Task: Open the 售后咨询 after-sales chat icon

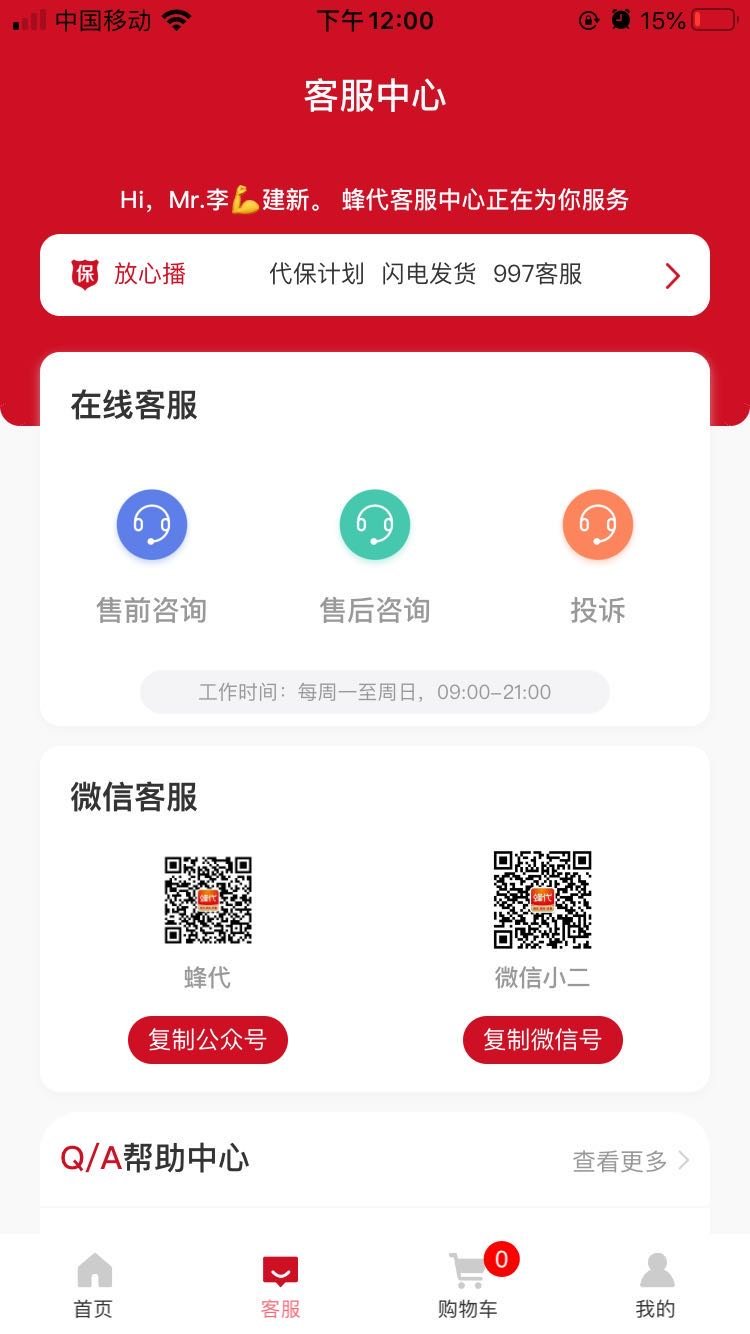Action: tap(375, 523)
